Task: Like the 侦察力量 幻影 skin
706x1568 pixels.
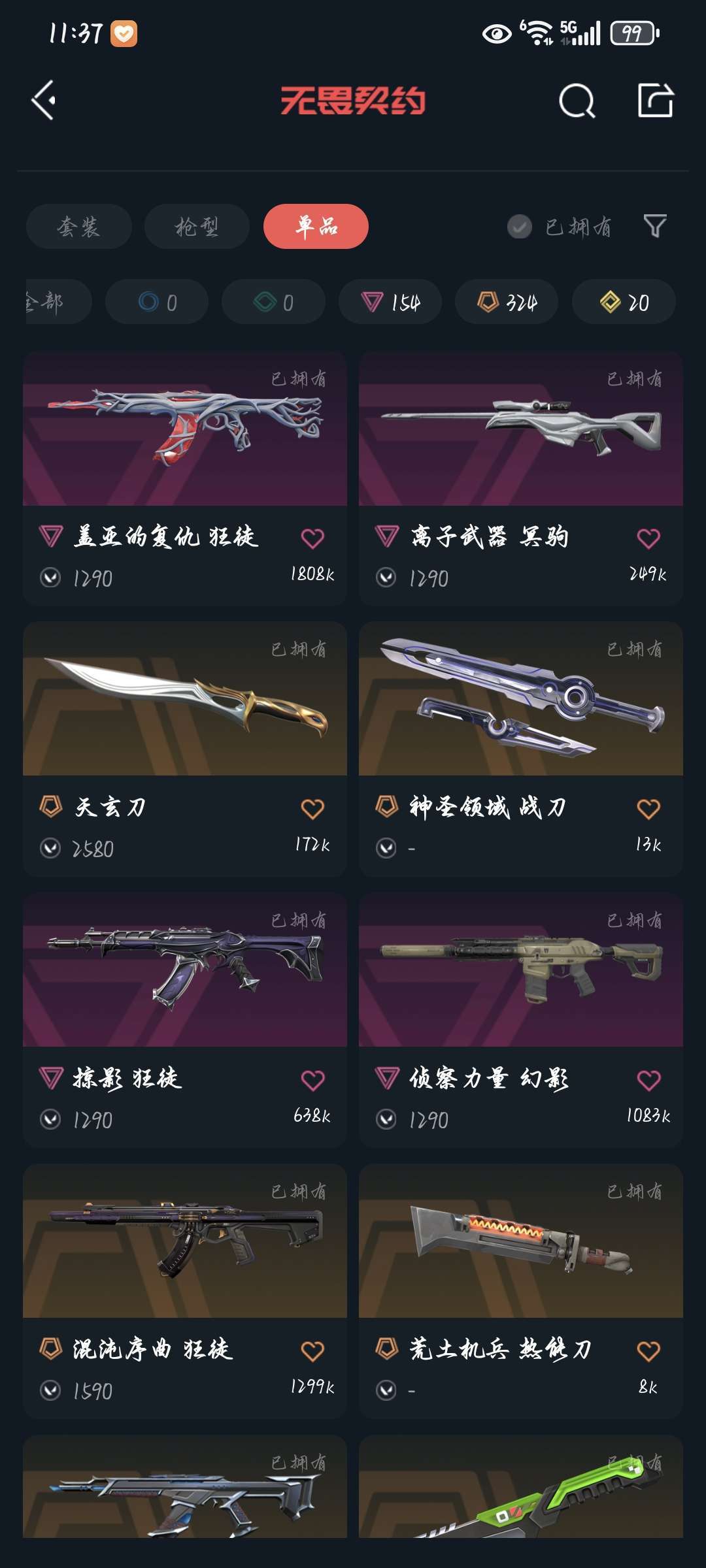Action: coord(648,1080)
